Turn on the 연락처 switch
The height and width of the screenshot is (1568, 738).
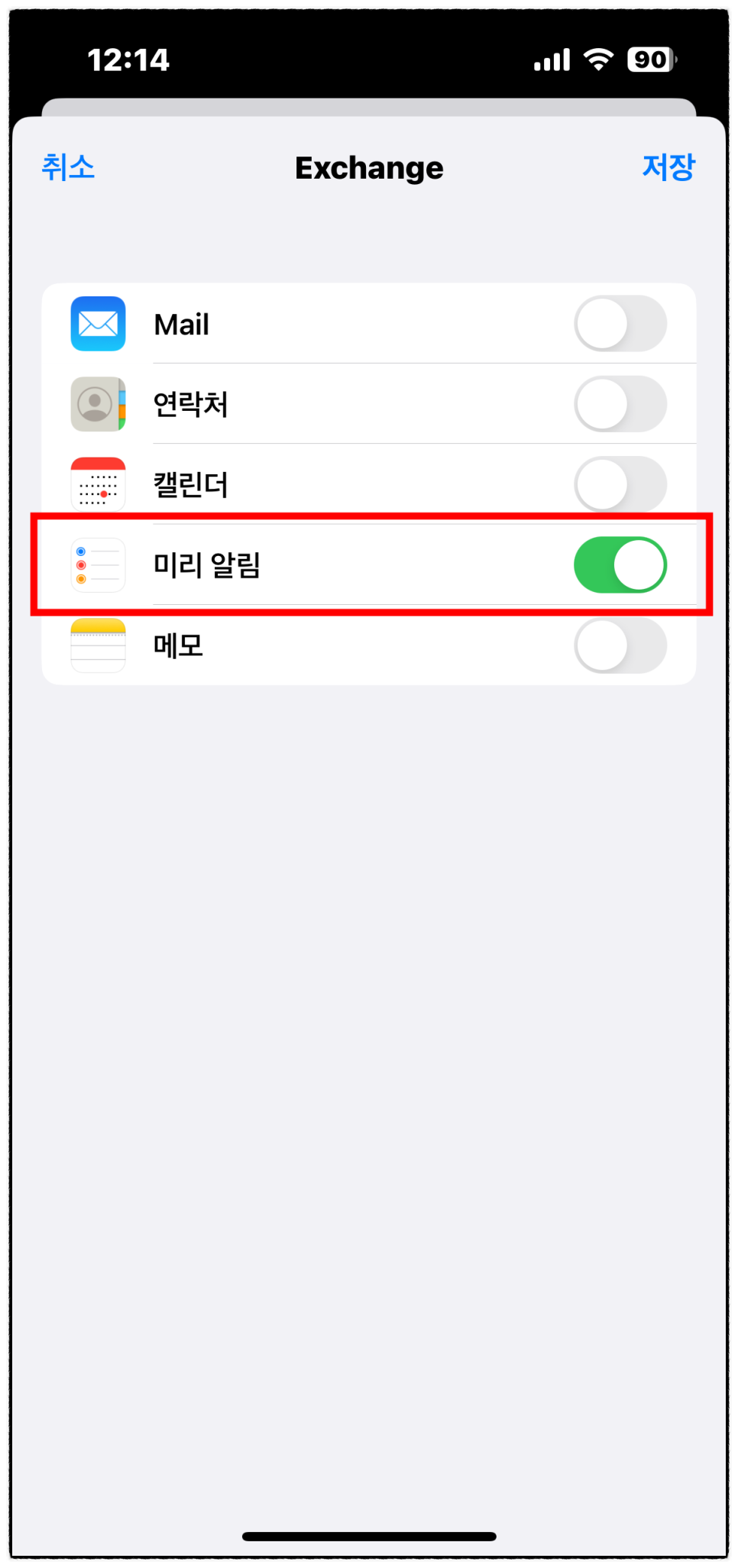620,404
